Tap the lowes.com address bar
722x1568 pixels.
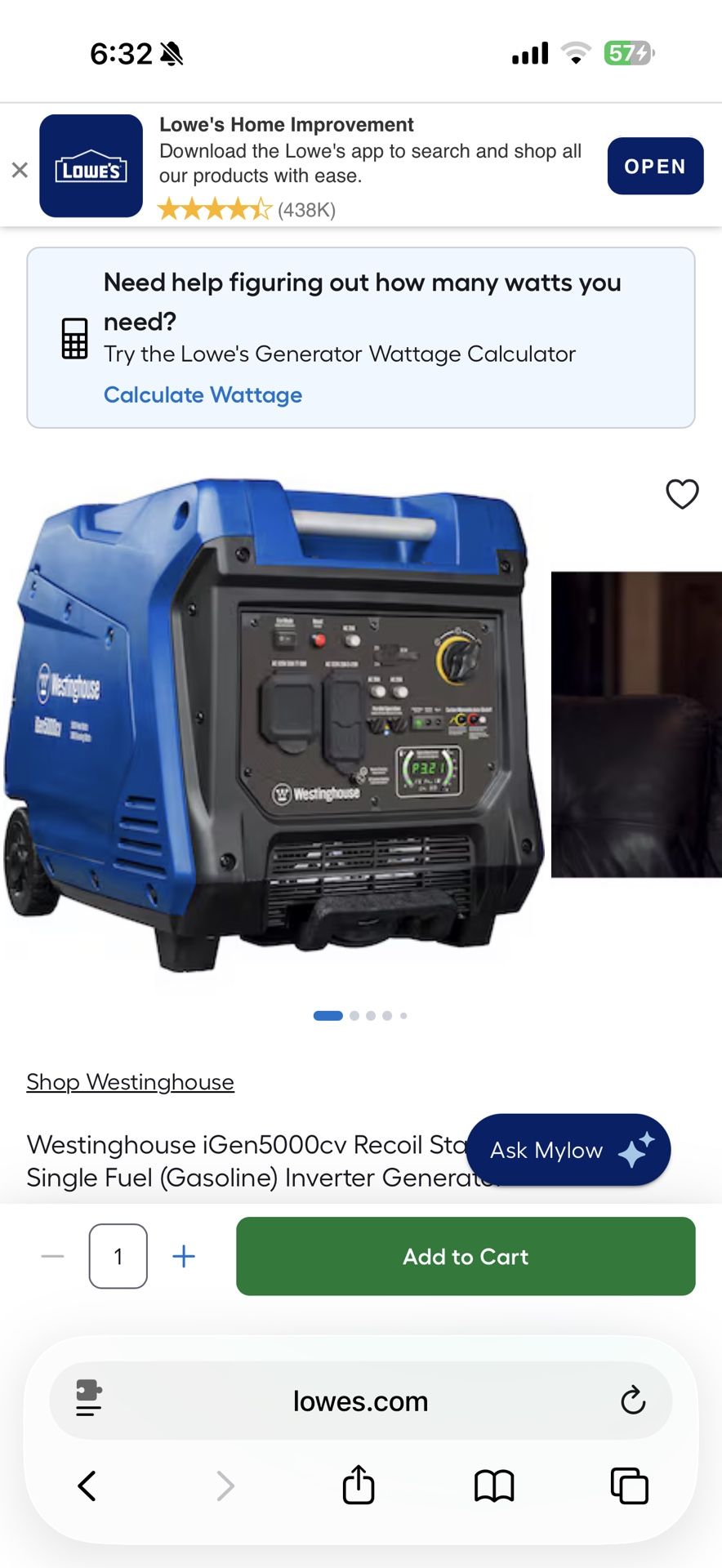pyautogui.click(x=360, y=1401)
